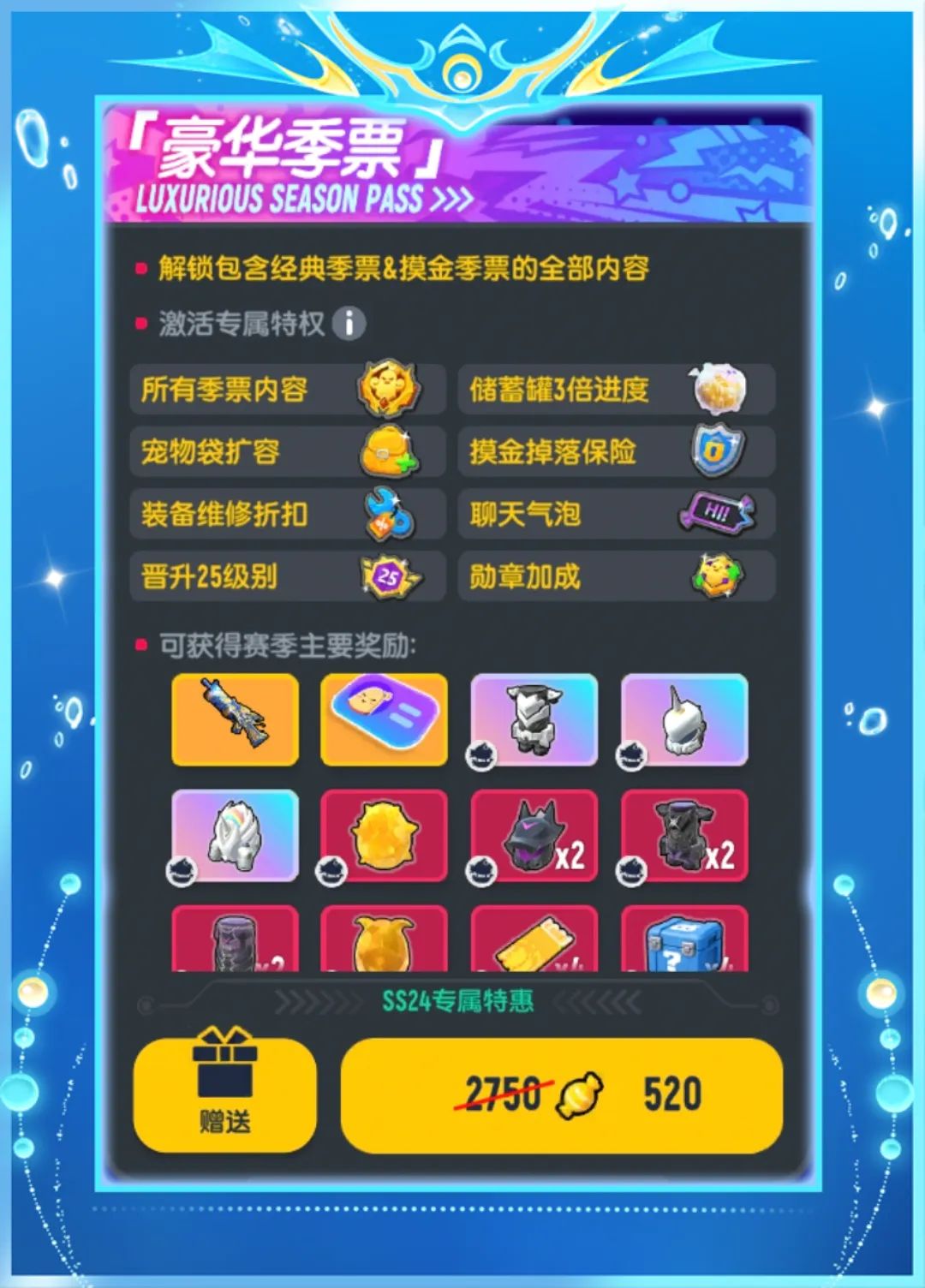Click the 勋章加成 medal bonus icon
This screenshot has height=1288, width=925.
coord(716,576)
